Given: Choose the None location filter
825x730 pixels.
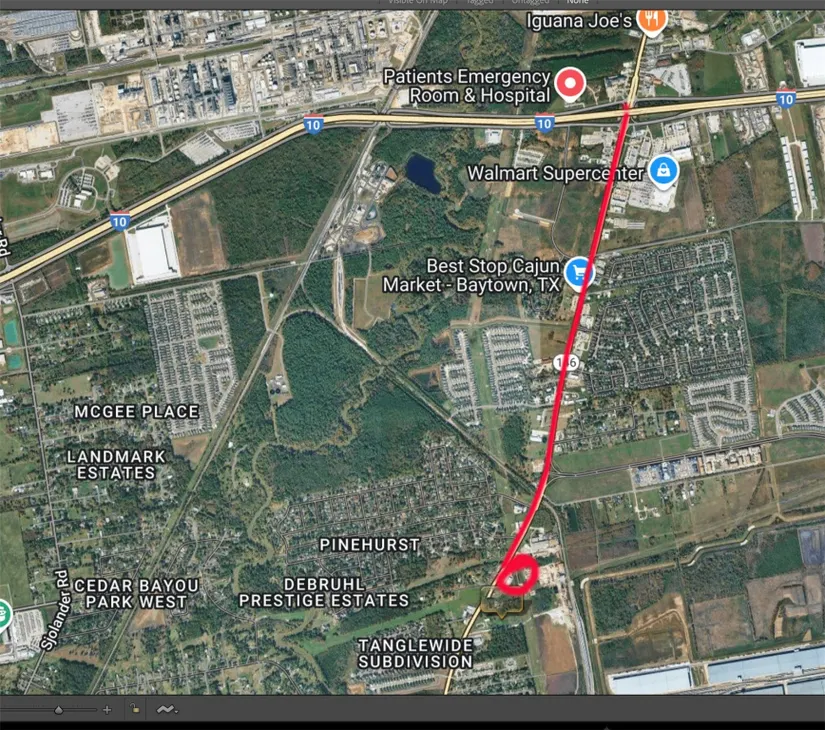Looking at the screenshot, I should [578, 3].
